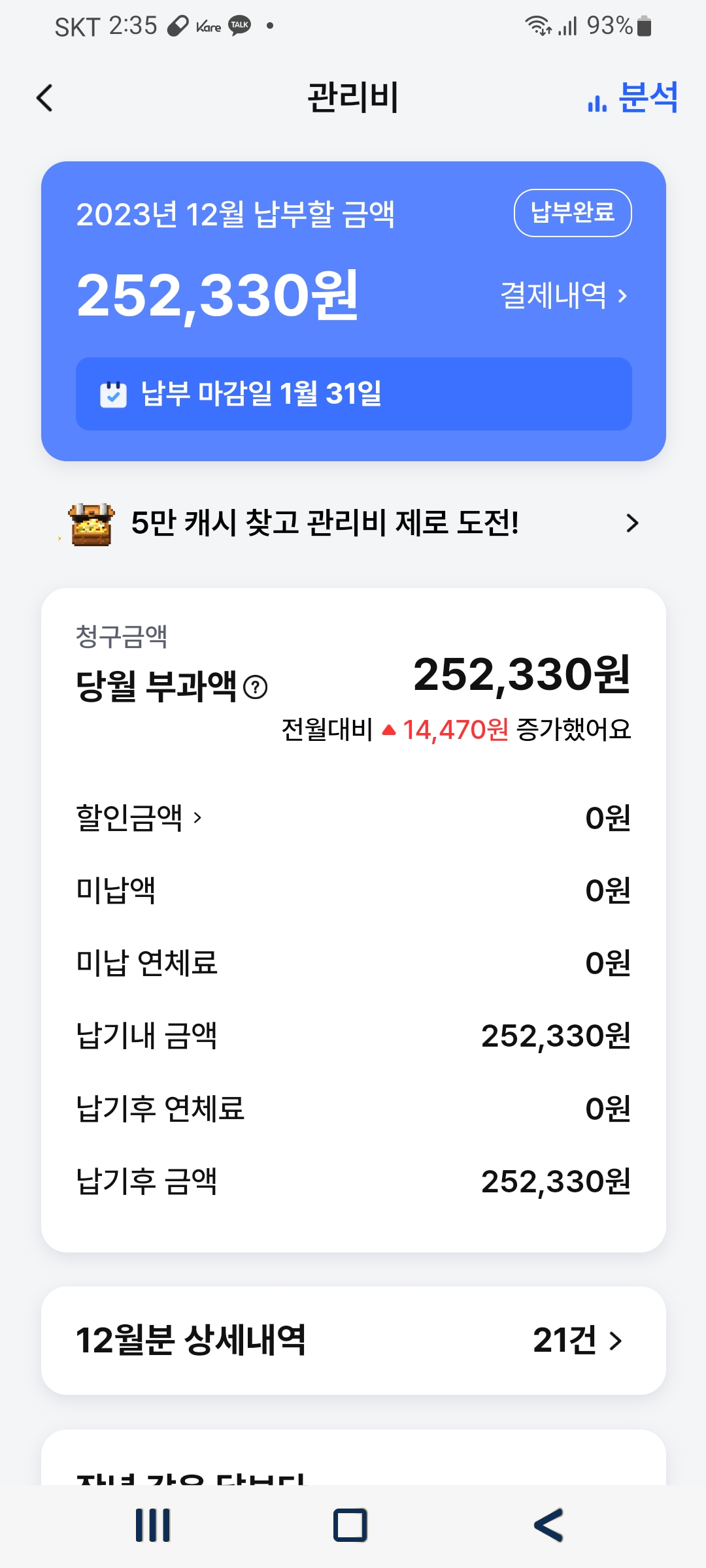Viewport: 706px width, 1568px height.
Task: Open the 5만 캐시 관리비 제로 도전 banner
Action: (353, 523)
